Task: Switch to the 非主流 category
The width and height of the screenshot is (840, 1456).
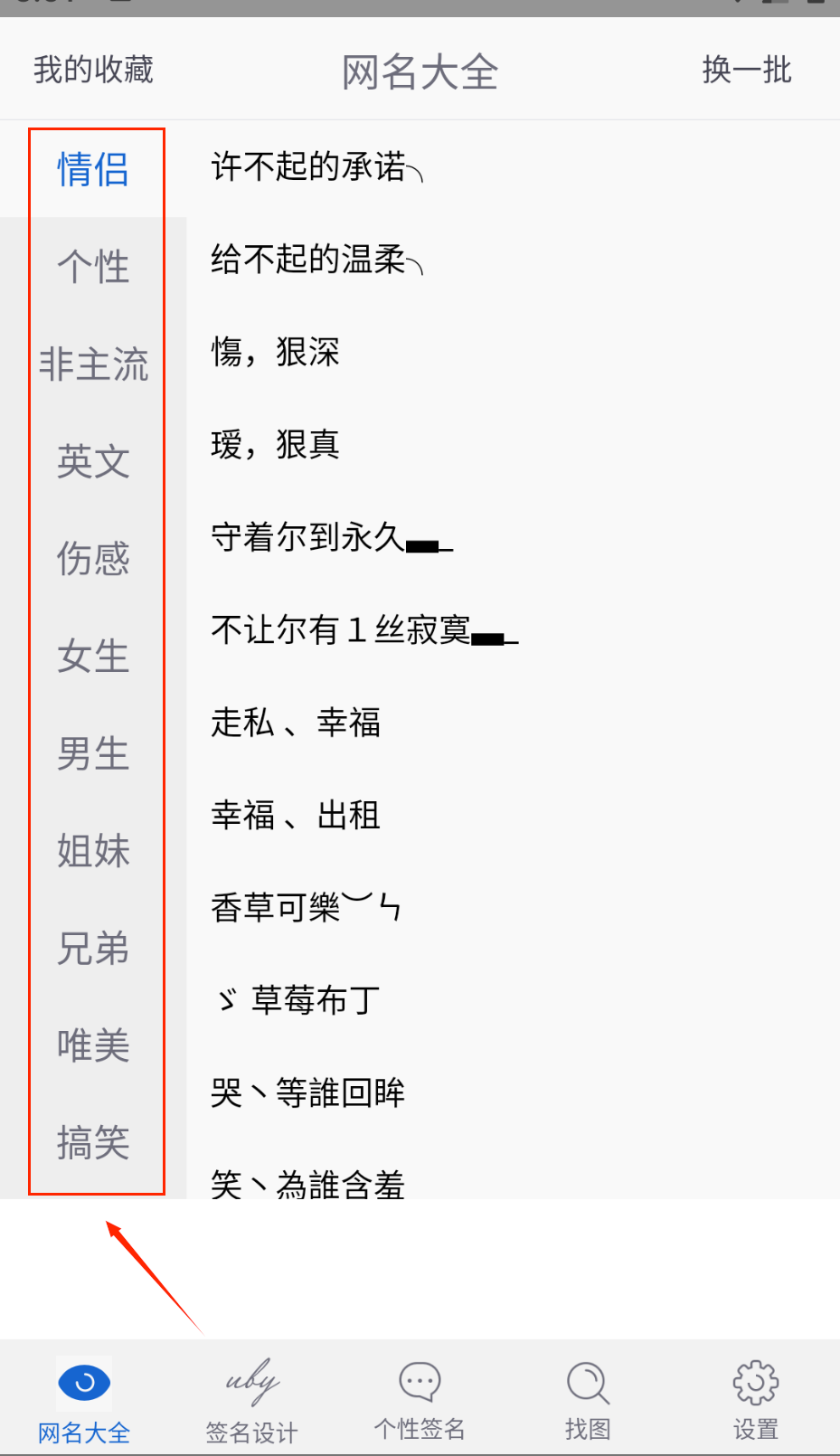Action: (93, 364)
